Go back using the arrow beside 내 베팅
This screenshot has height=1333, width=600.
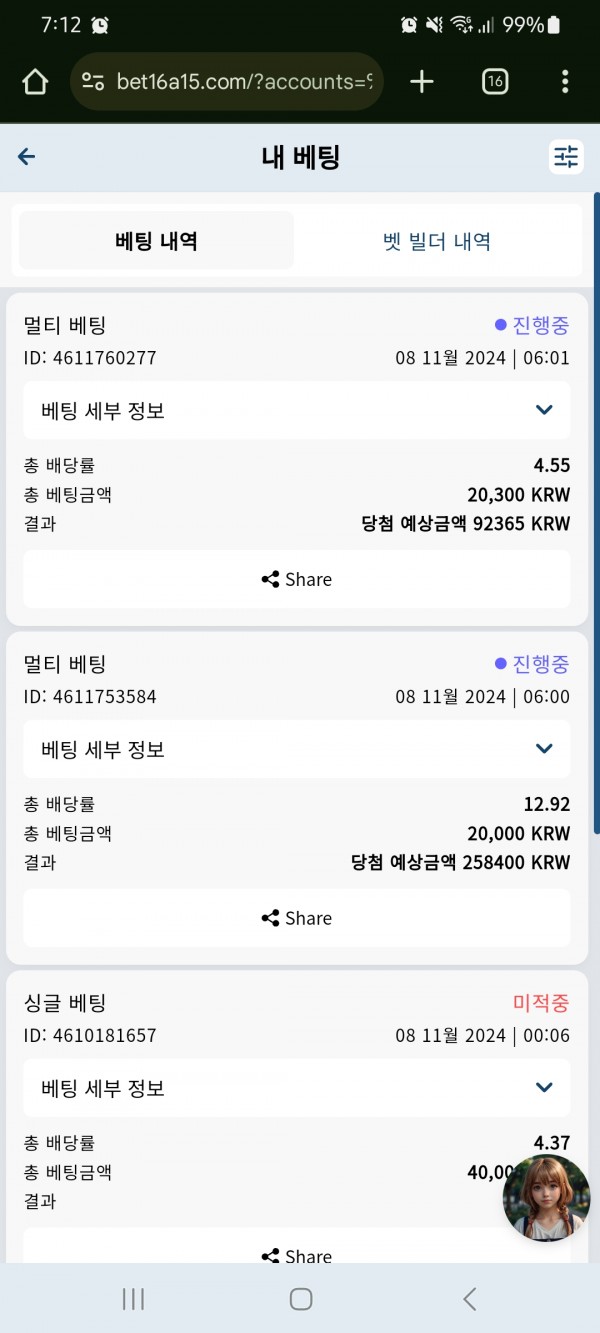[x=27, y=157]
